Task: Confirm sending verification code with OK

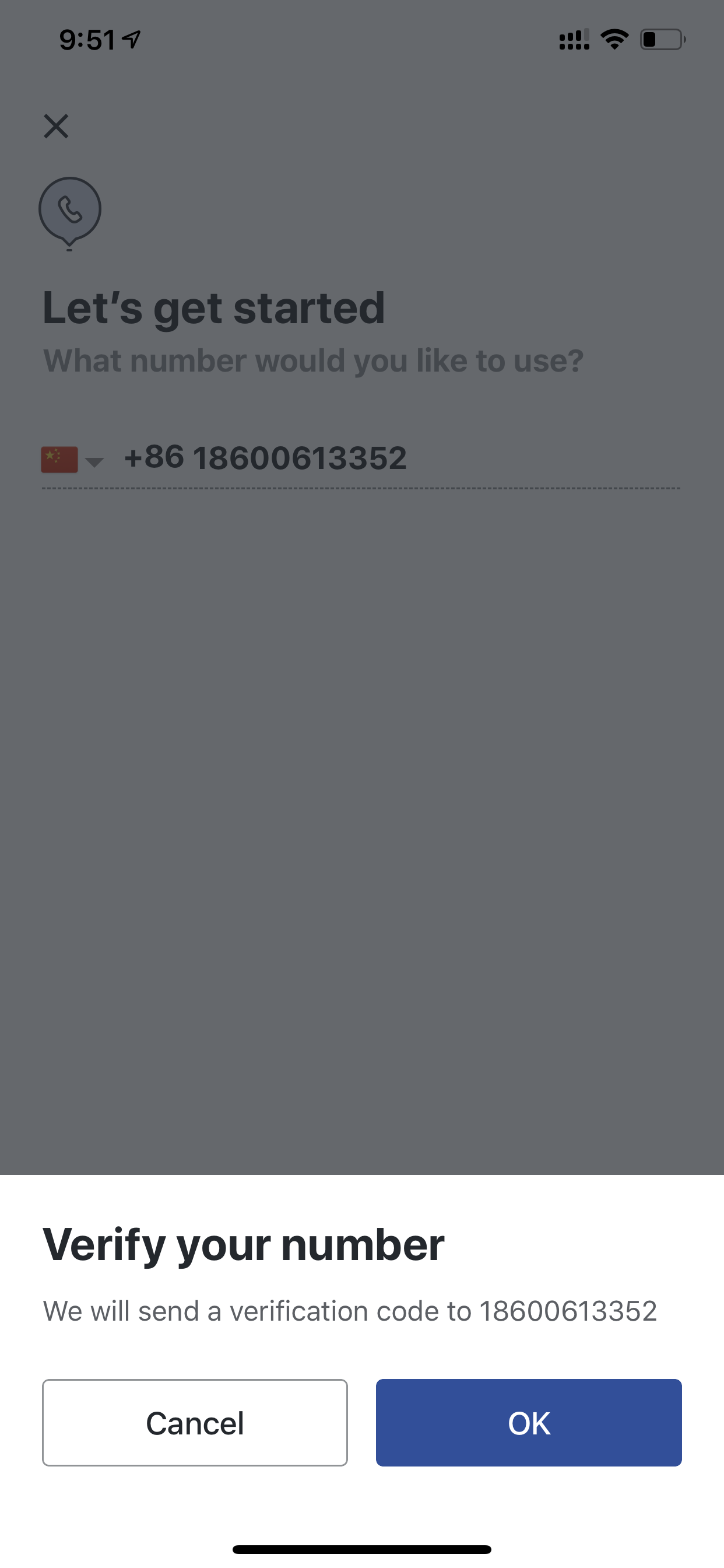Action: coord(528,1423)
